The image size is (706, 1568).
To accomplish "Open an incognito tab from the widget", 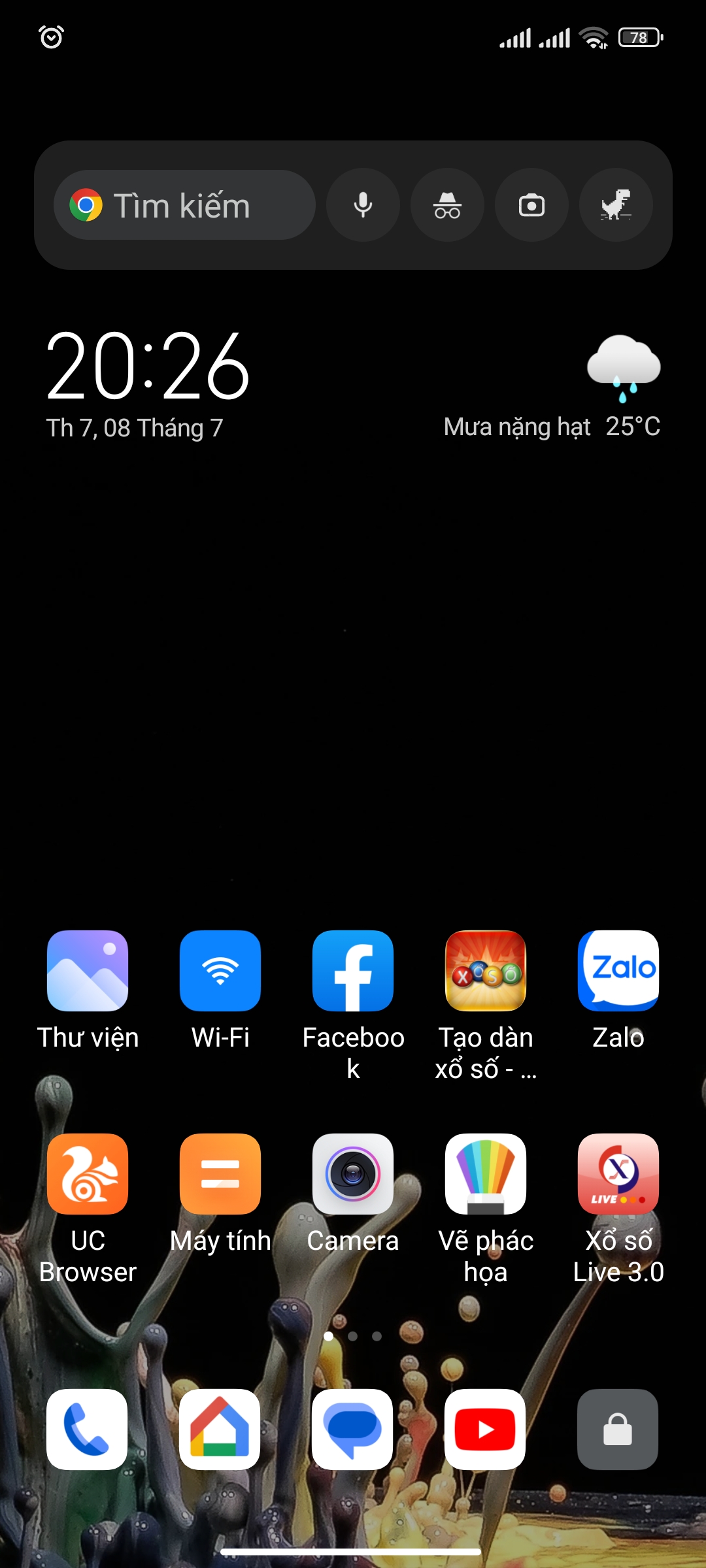I will coord(447,206).
